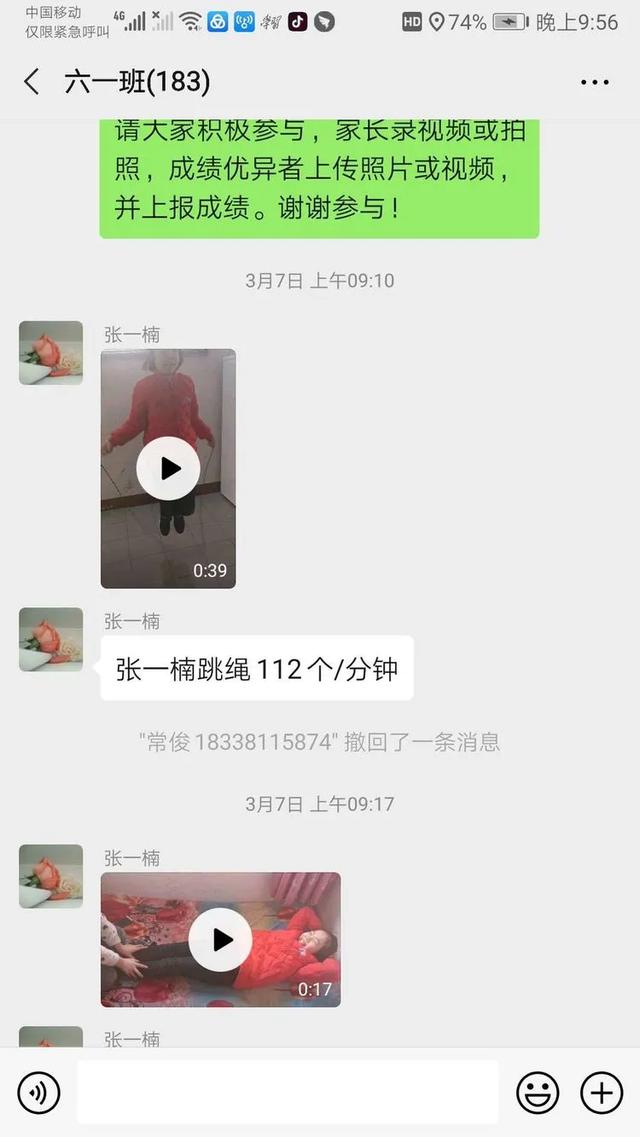640x1137 pixels.
Task: Play the 0:17 video from 张一楠
Action: (x=220, y=939)
